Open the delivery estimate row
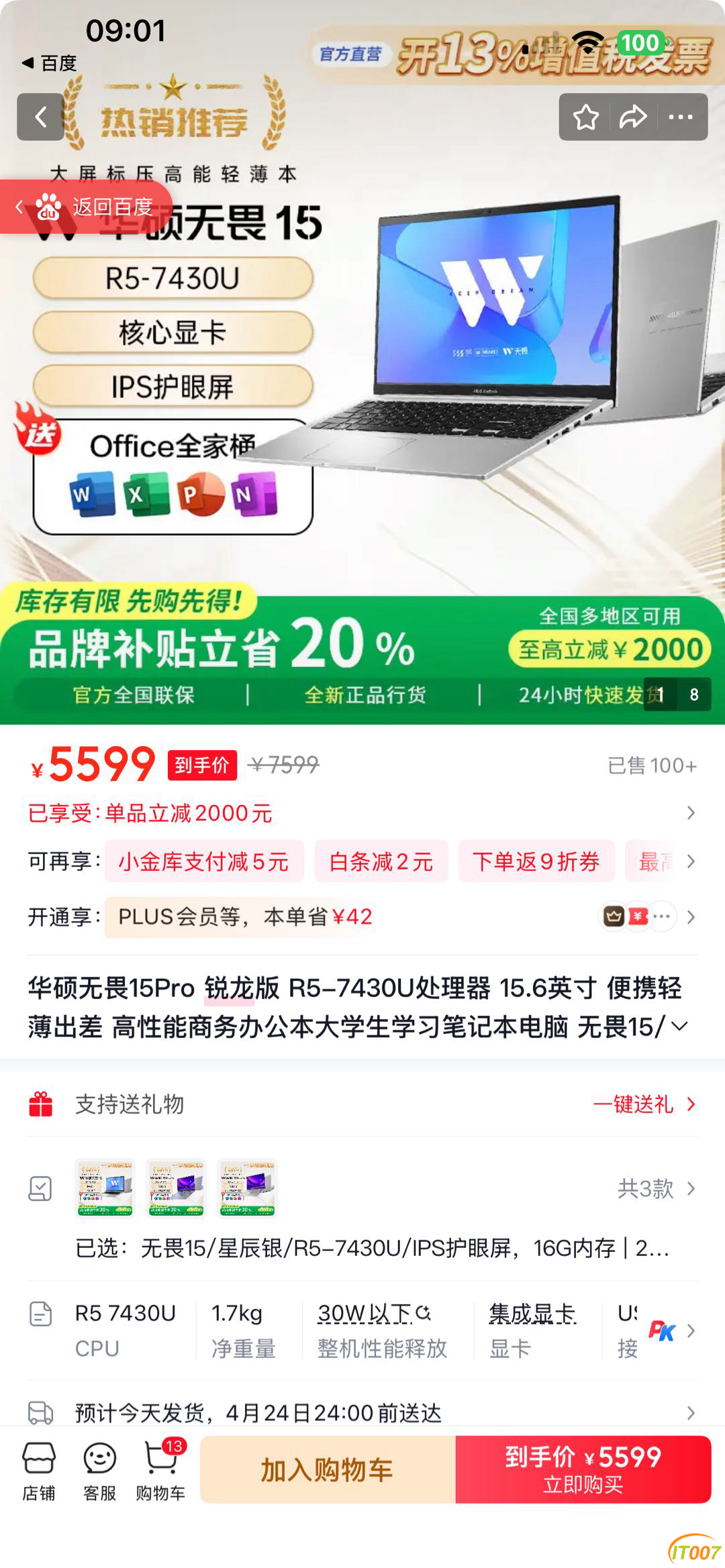 pos(361,1412)
